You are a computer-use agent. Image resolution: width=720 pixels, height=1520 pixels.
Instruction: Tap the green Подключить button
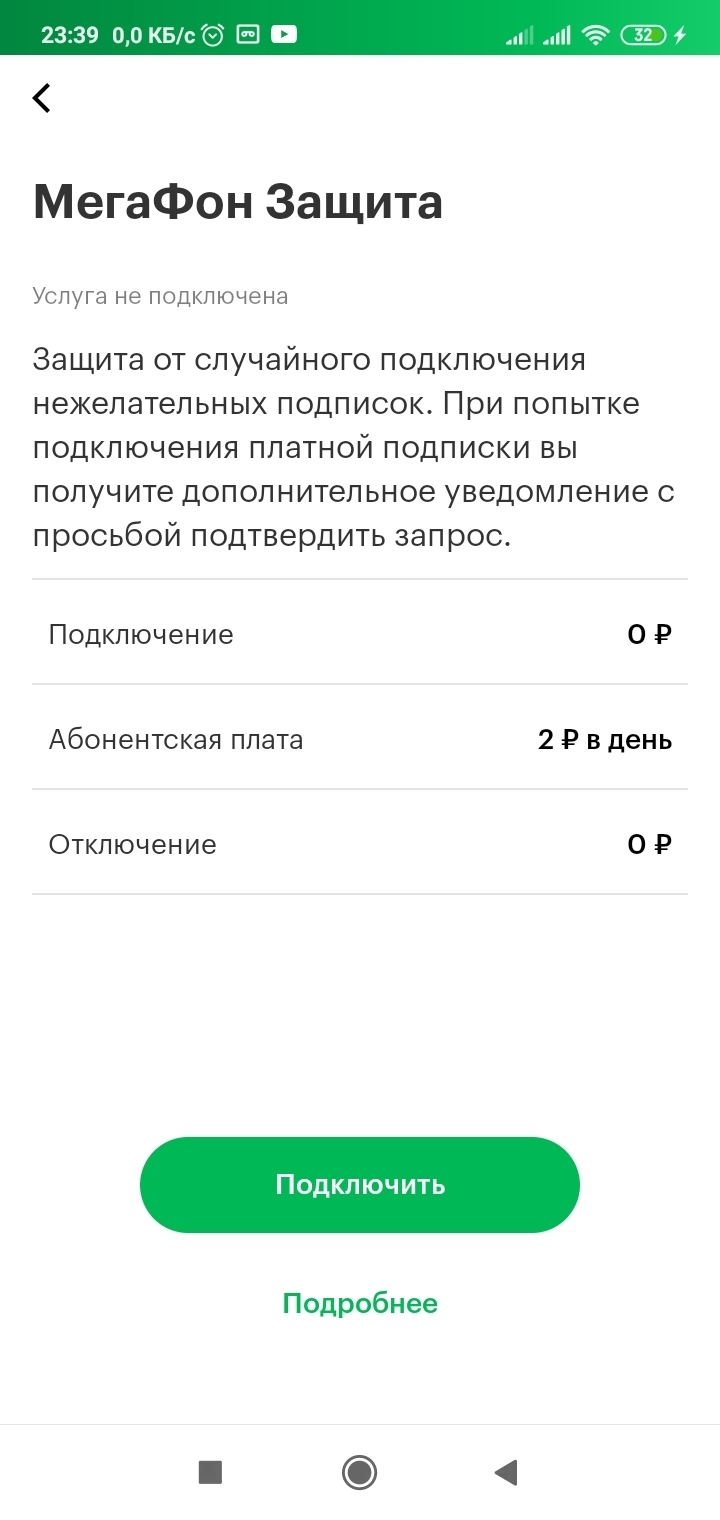[x=360, y=1185]
